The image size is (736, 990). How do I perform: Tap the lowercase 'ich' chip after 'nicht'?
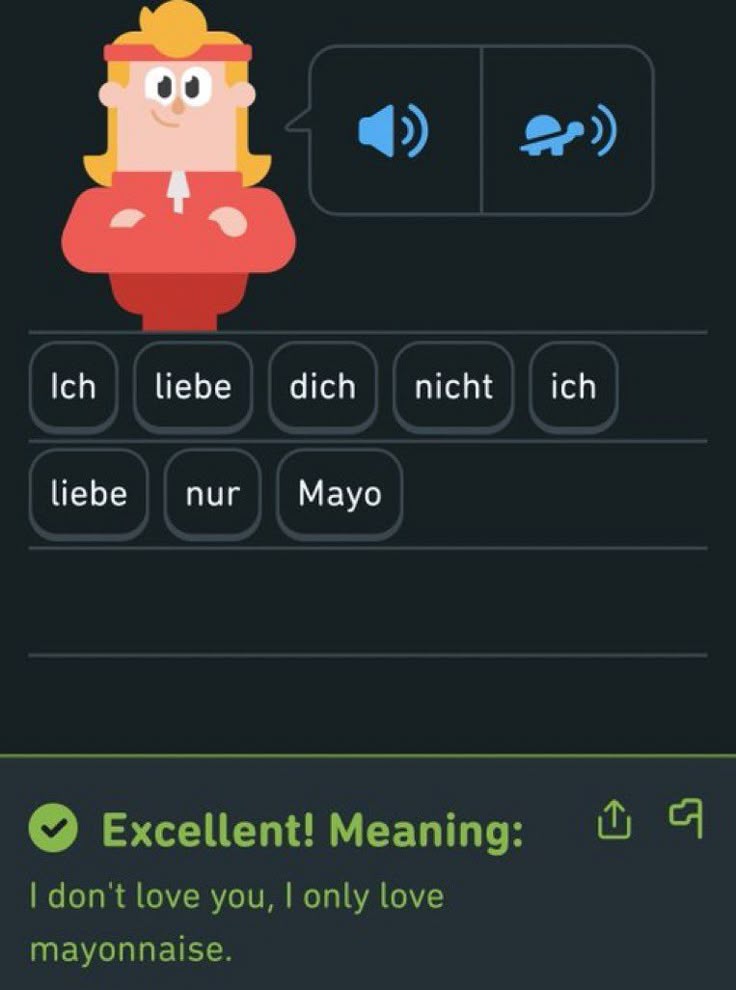click(573, 386)
